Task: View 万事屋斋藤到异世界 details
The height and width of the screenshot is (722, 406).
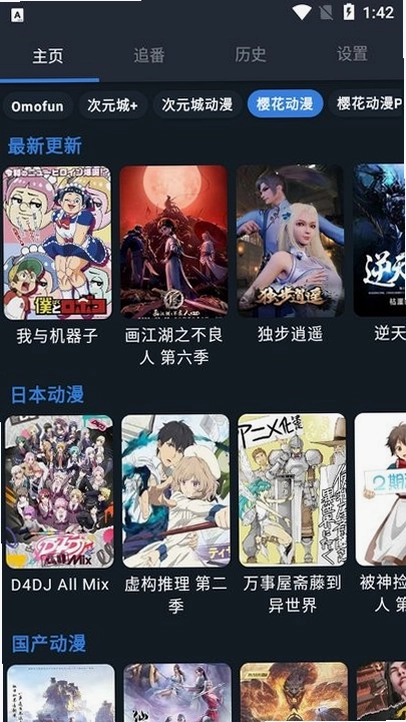Action: point(292,513)
